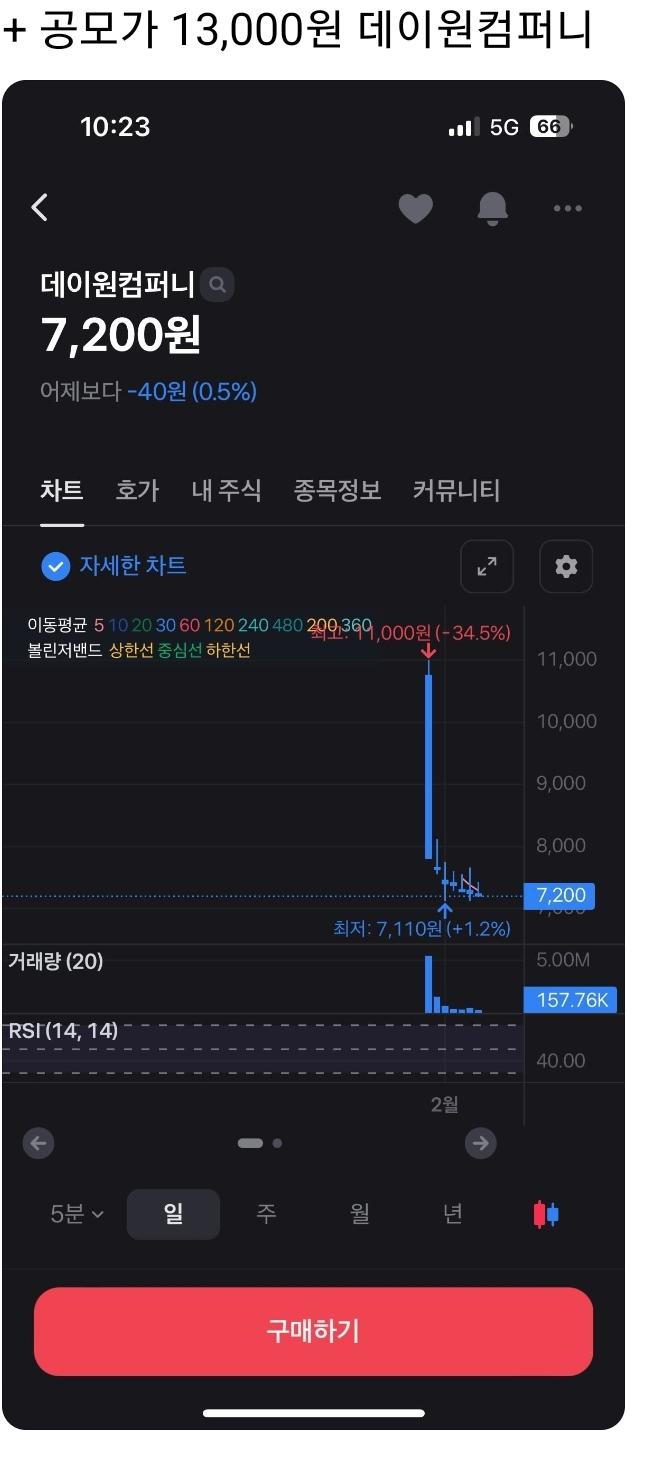
Task: Select the 월 monthly period
Action: click(x=359, y=1214)
